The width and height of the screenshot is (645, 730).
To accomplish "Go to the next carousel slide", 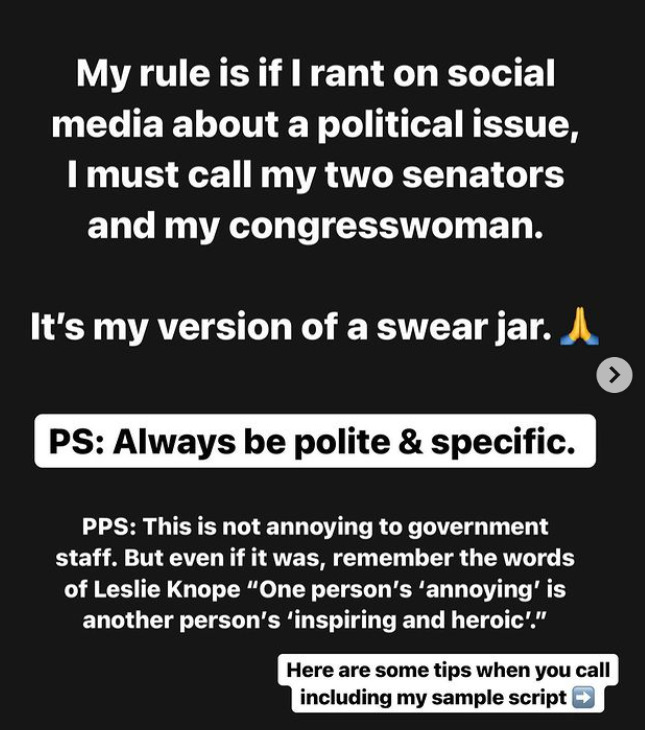I will coord(614,375).
